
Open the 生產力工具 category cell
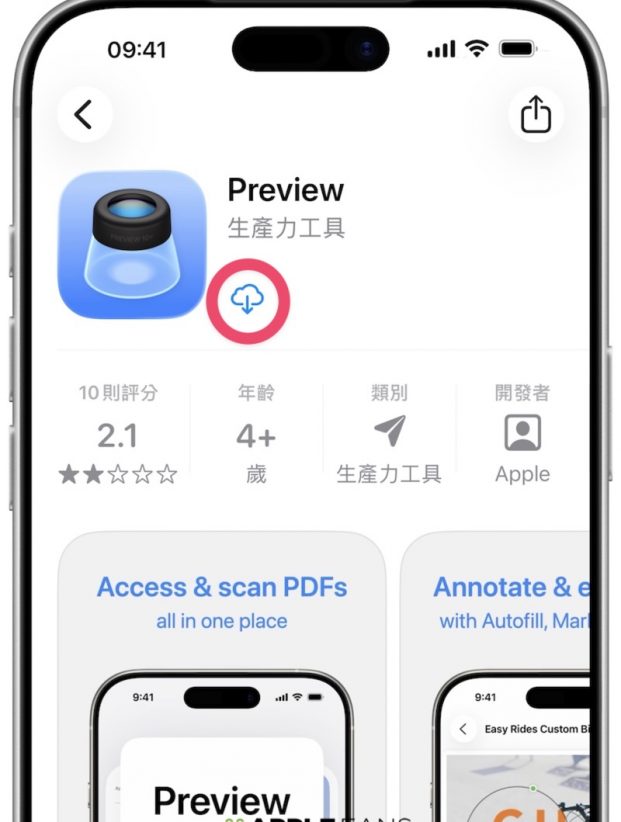(389, 435)
